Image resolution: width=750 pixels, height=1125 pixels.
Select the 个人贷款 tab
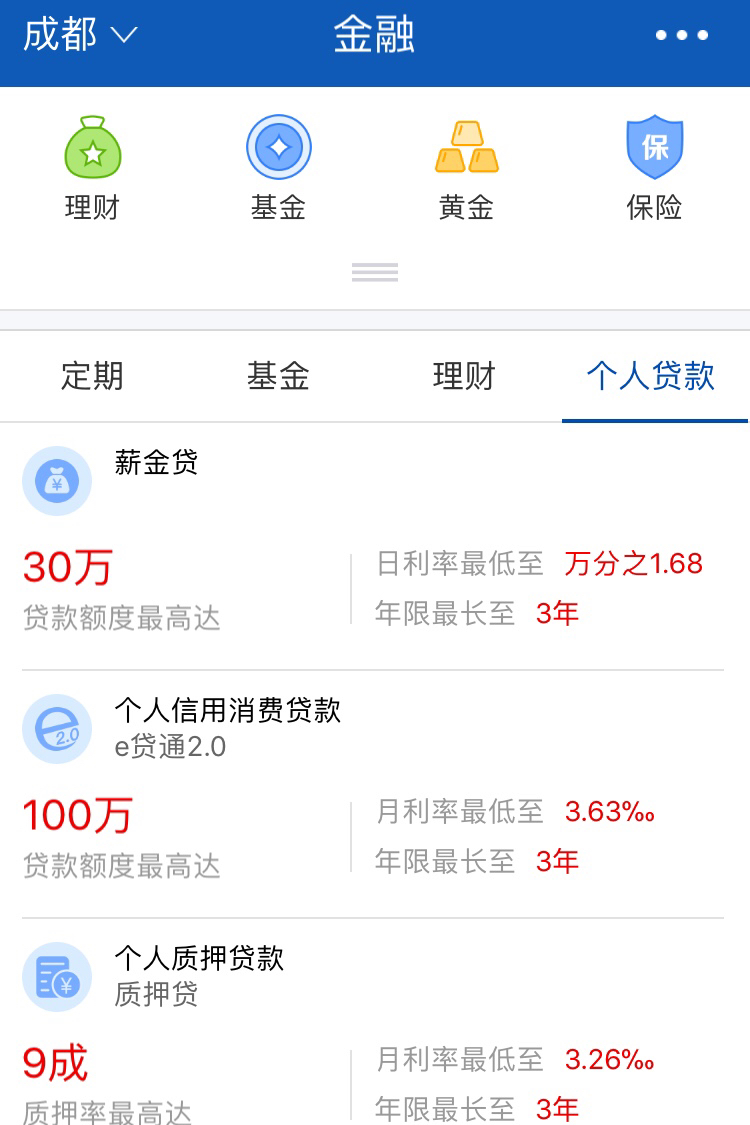coord(655,375)
